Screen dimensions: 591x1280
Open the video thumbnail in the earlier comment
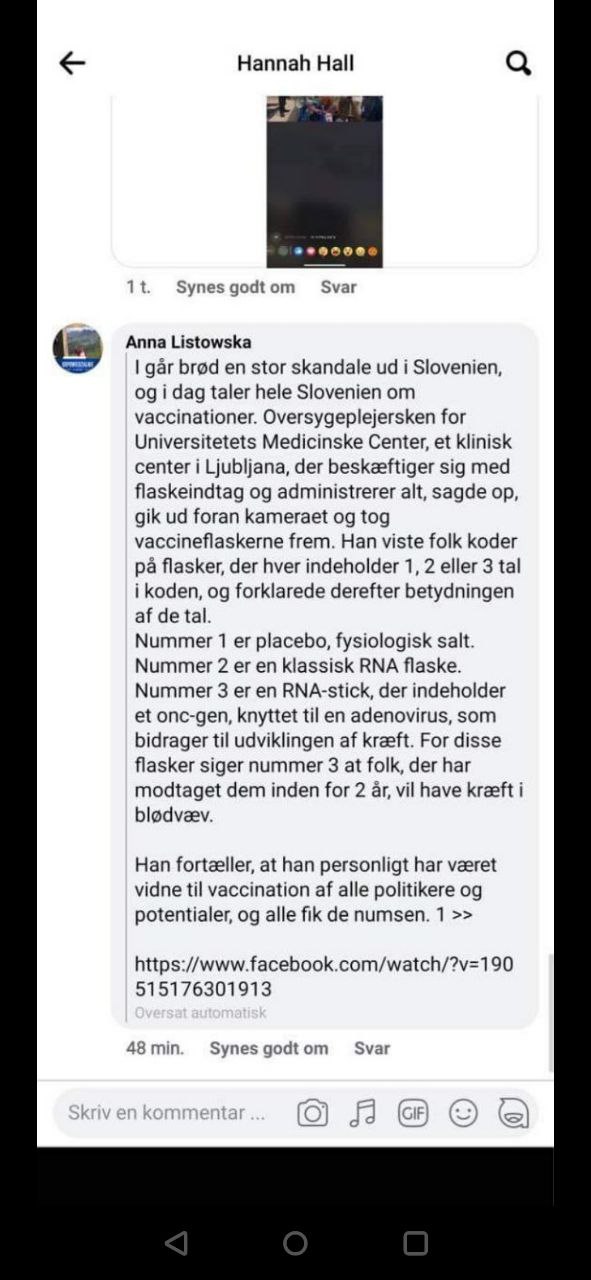324,181
